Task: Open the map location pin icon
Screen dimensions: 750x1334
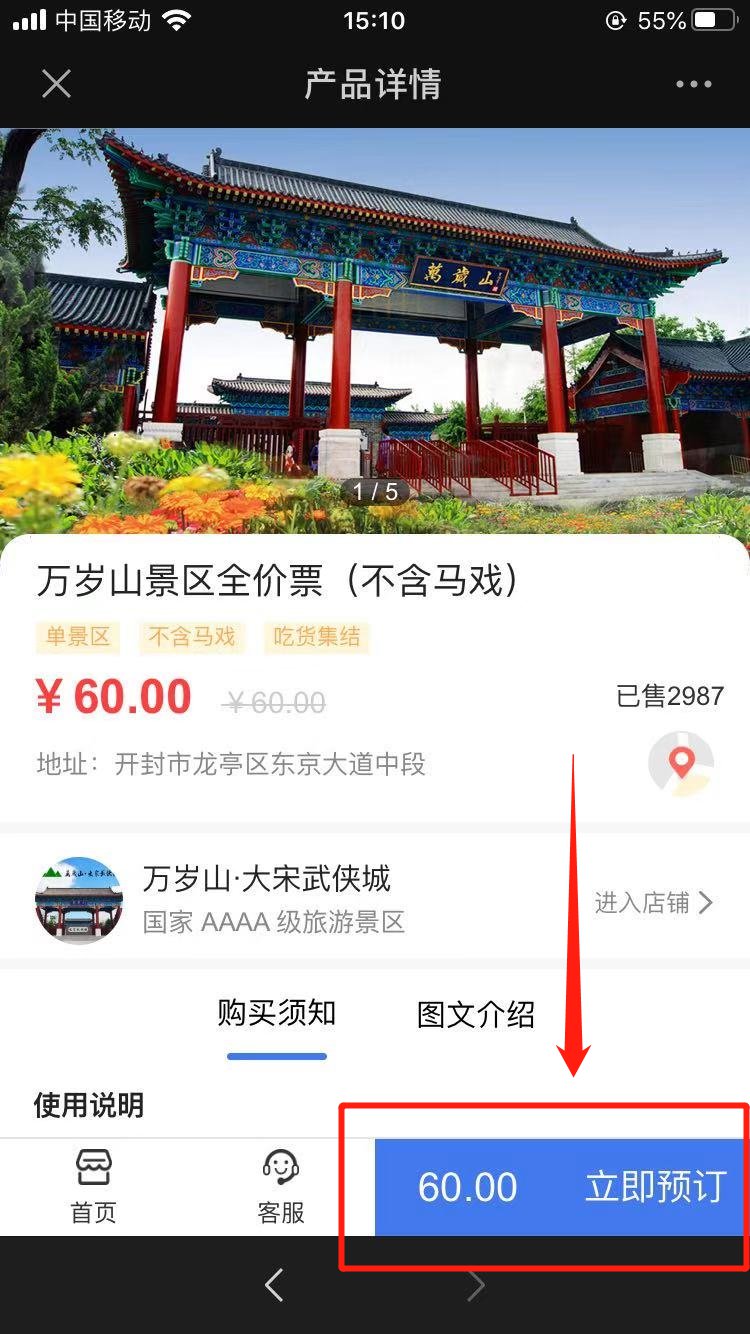Action: point(681,762)
